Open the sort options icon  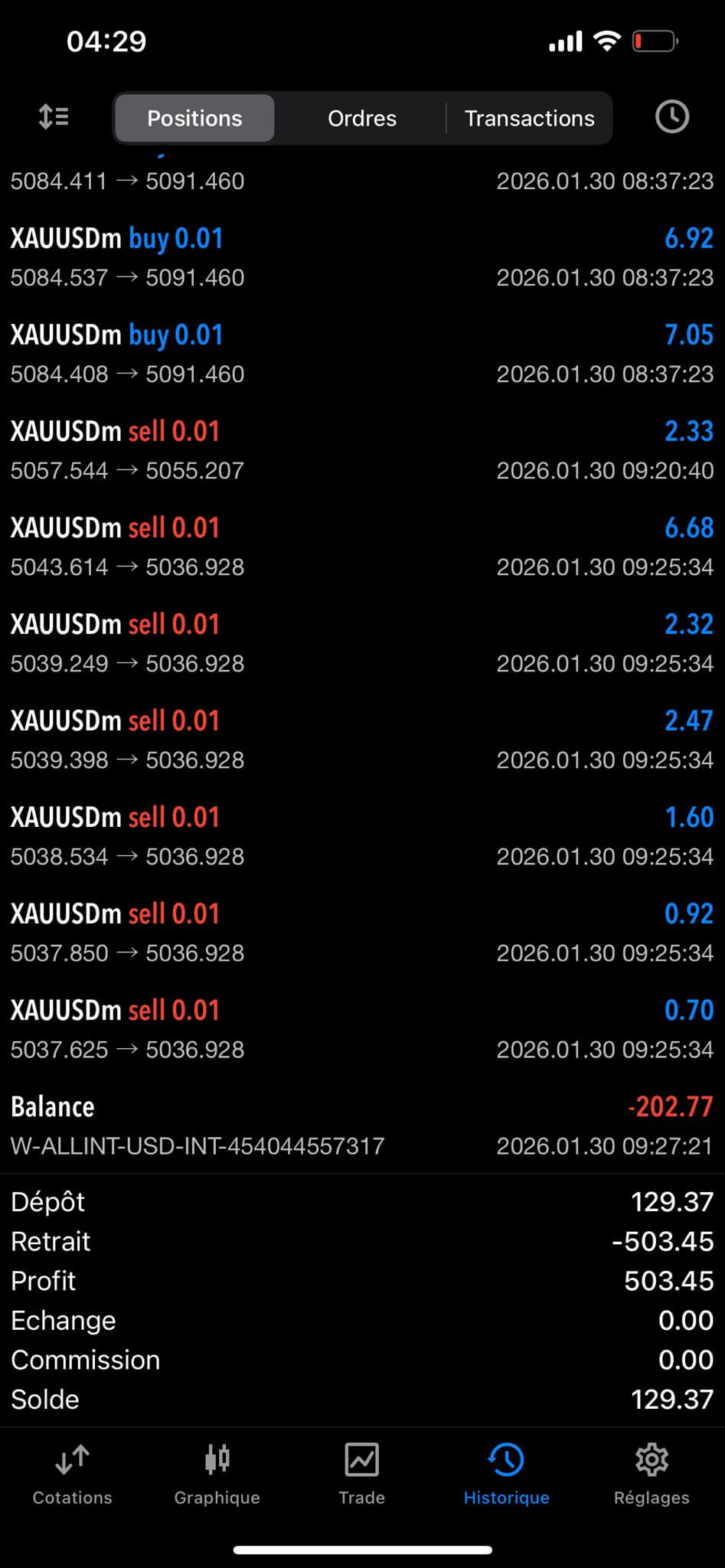[54, 117]
